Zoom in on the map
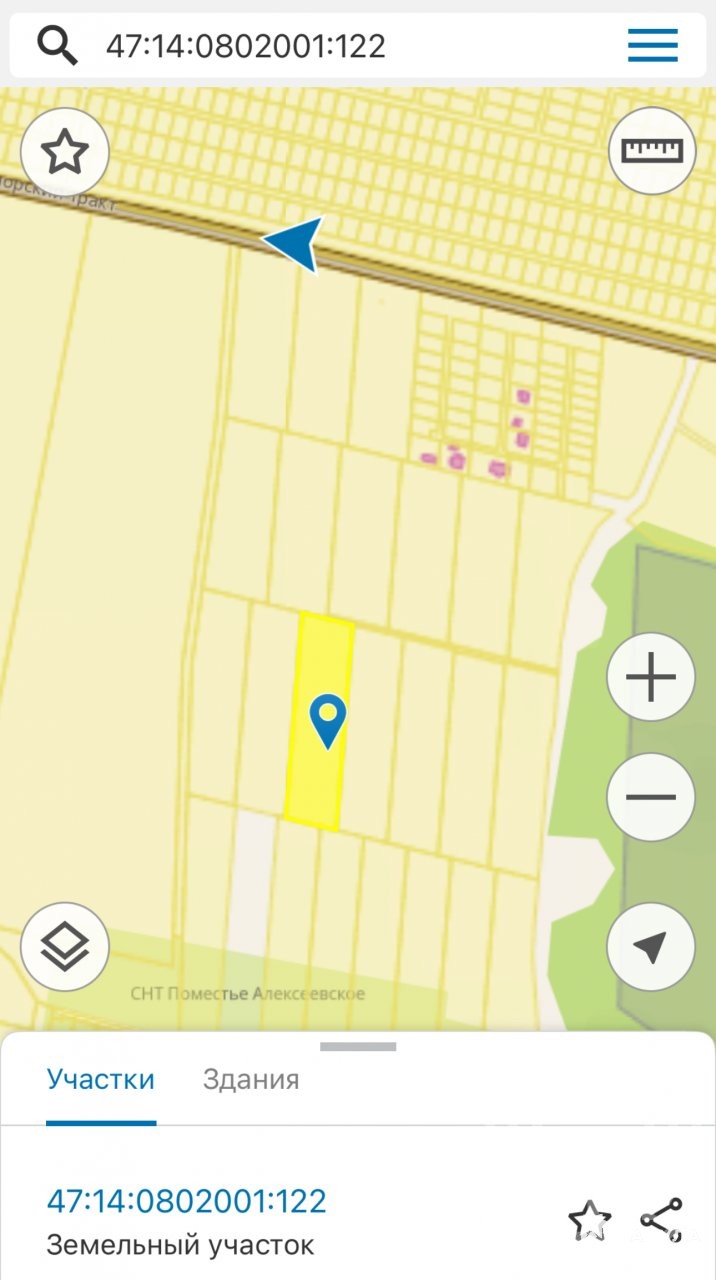This screenshot has width=716, height=1280. [x=651, y=679]
